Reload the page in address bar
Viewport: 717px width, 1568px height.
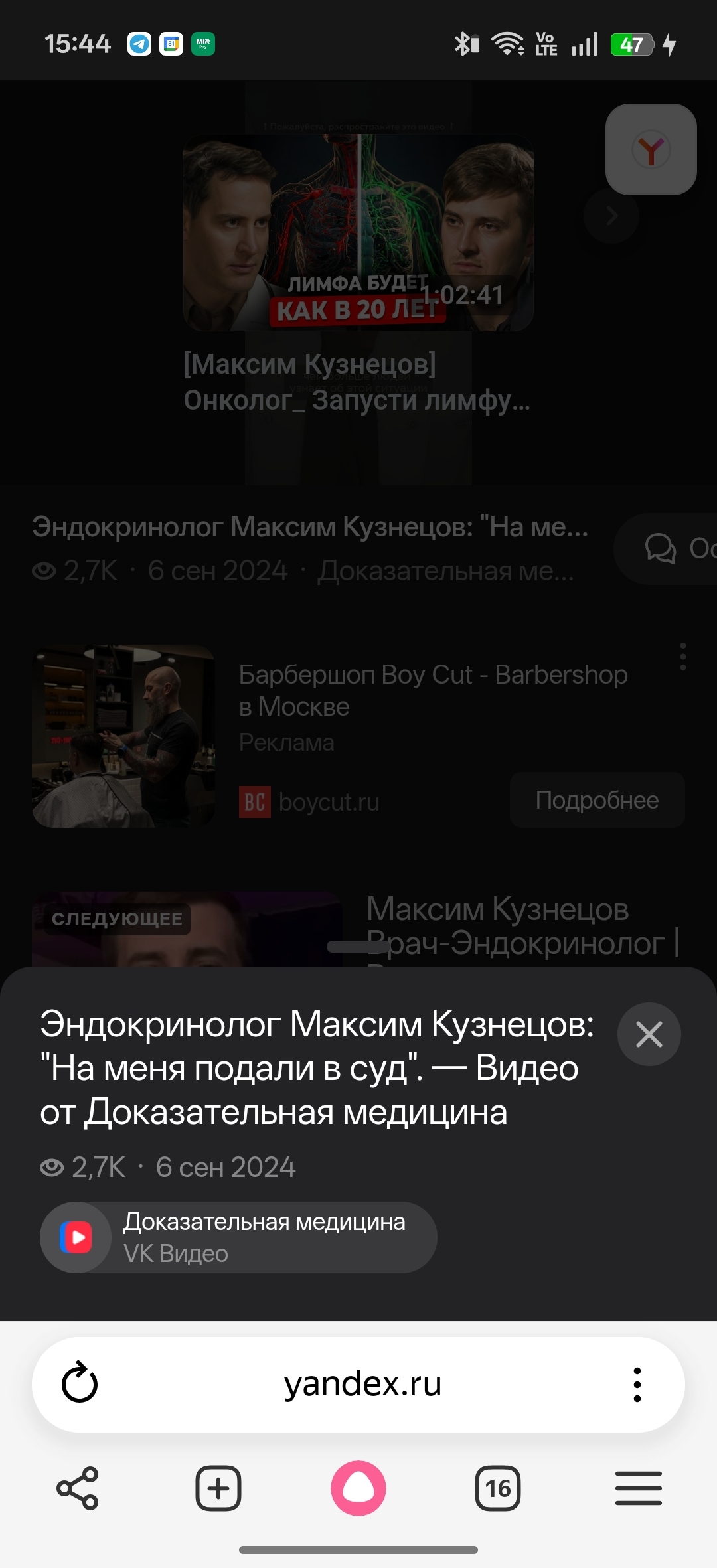[80, 1385]
